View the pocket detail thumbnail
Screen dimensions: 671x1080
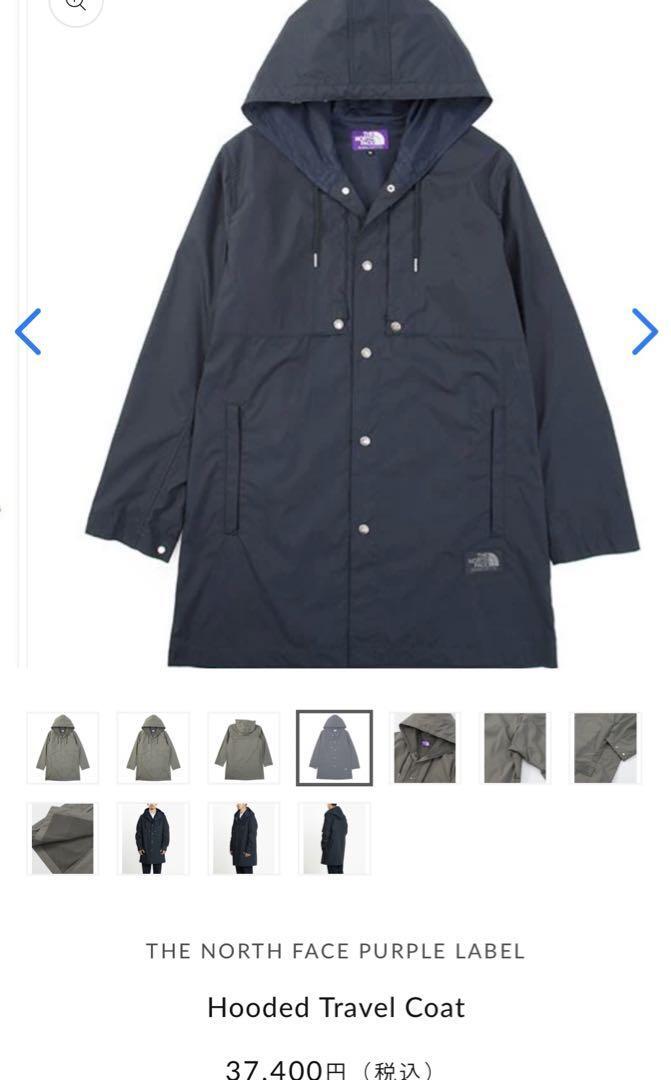click(515, 748)
